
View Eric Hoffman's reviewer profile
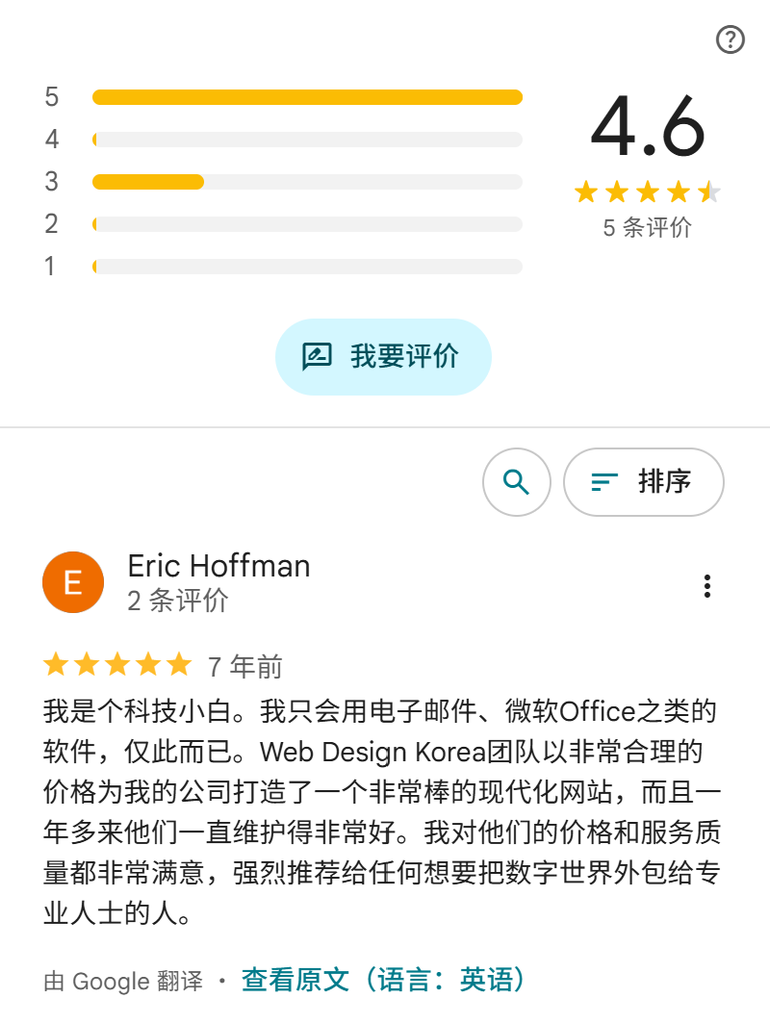coord(219,566)
